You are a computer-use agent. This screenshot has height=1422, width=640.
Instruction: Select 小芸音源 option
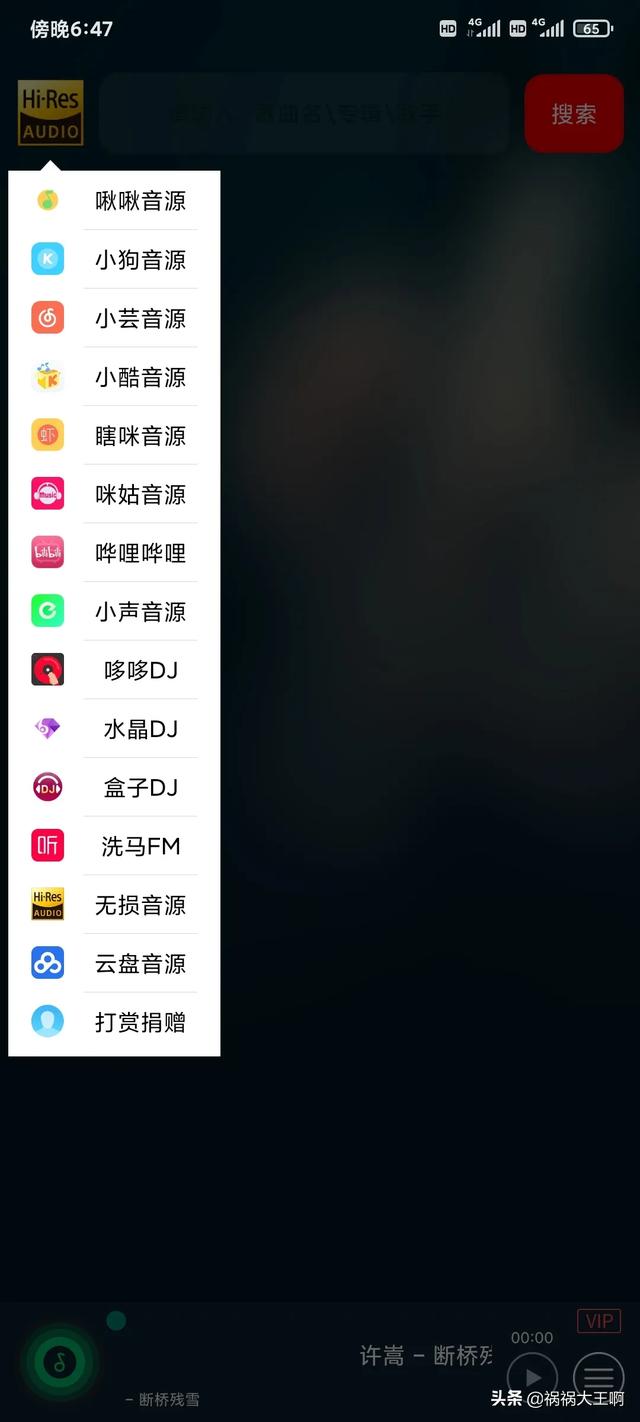[114, 319]
